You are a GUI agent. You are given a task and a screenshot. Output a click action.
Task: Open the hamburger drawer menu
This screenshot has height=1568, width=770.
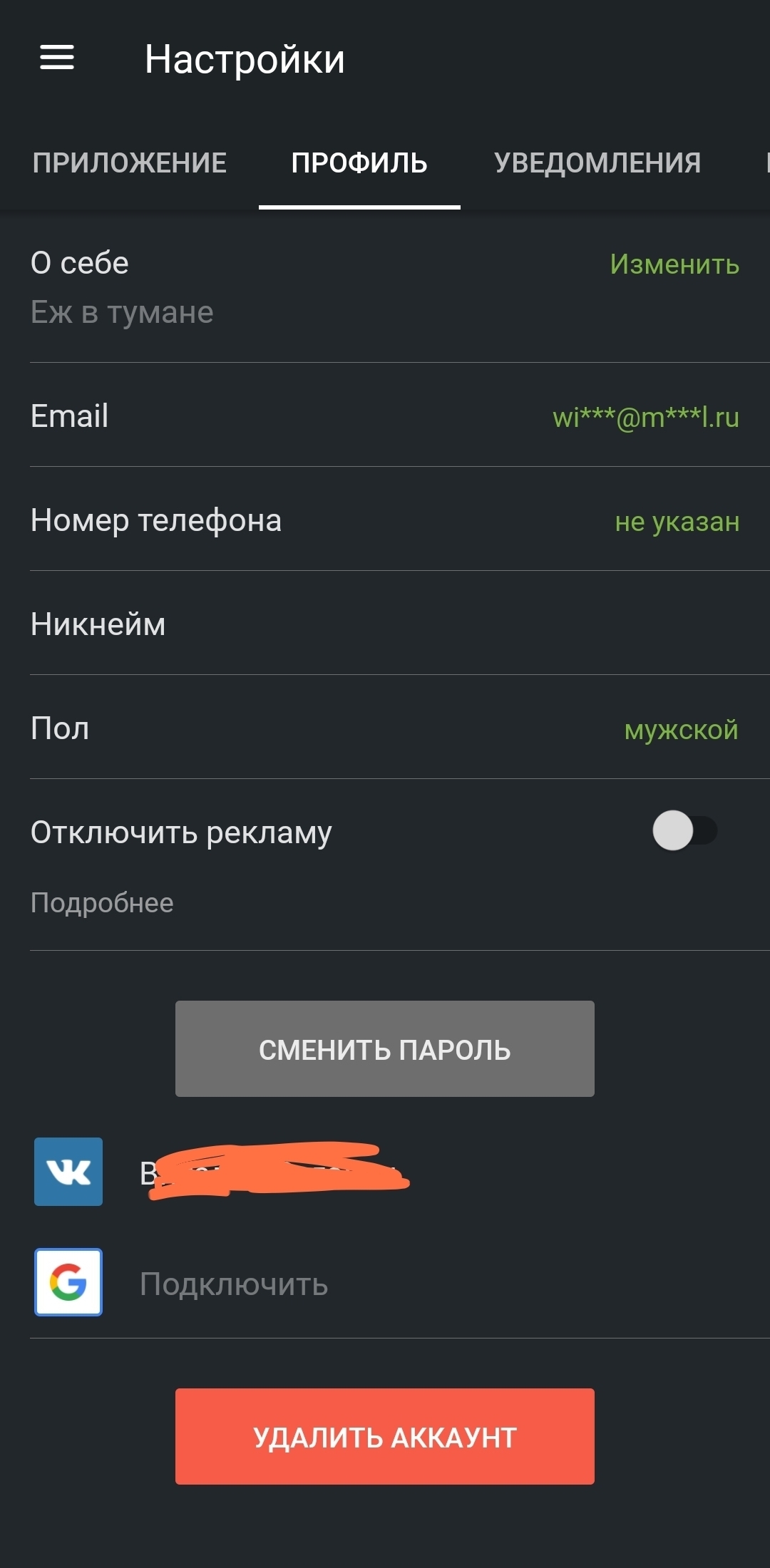click(x=57, y=58)
